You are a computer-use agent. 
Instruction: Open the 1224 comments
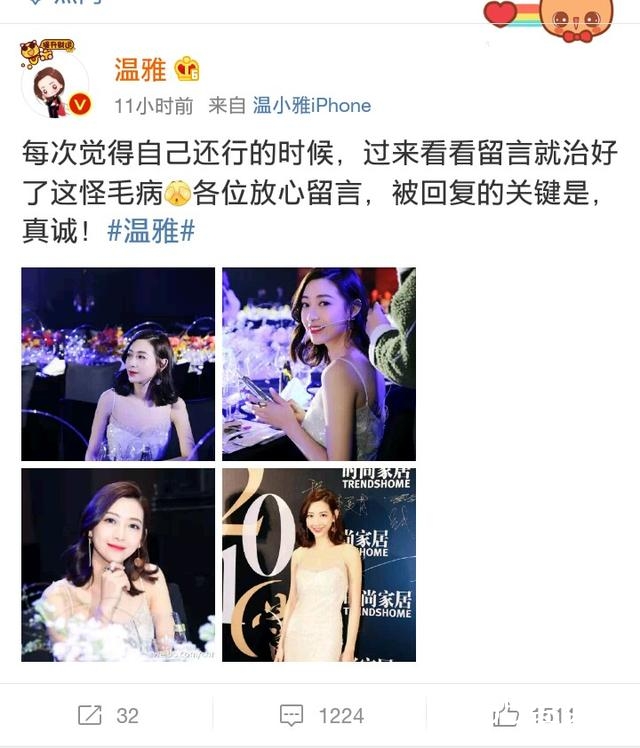point(320,715)
